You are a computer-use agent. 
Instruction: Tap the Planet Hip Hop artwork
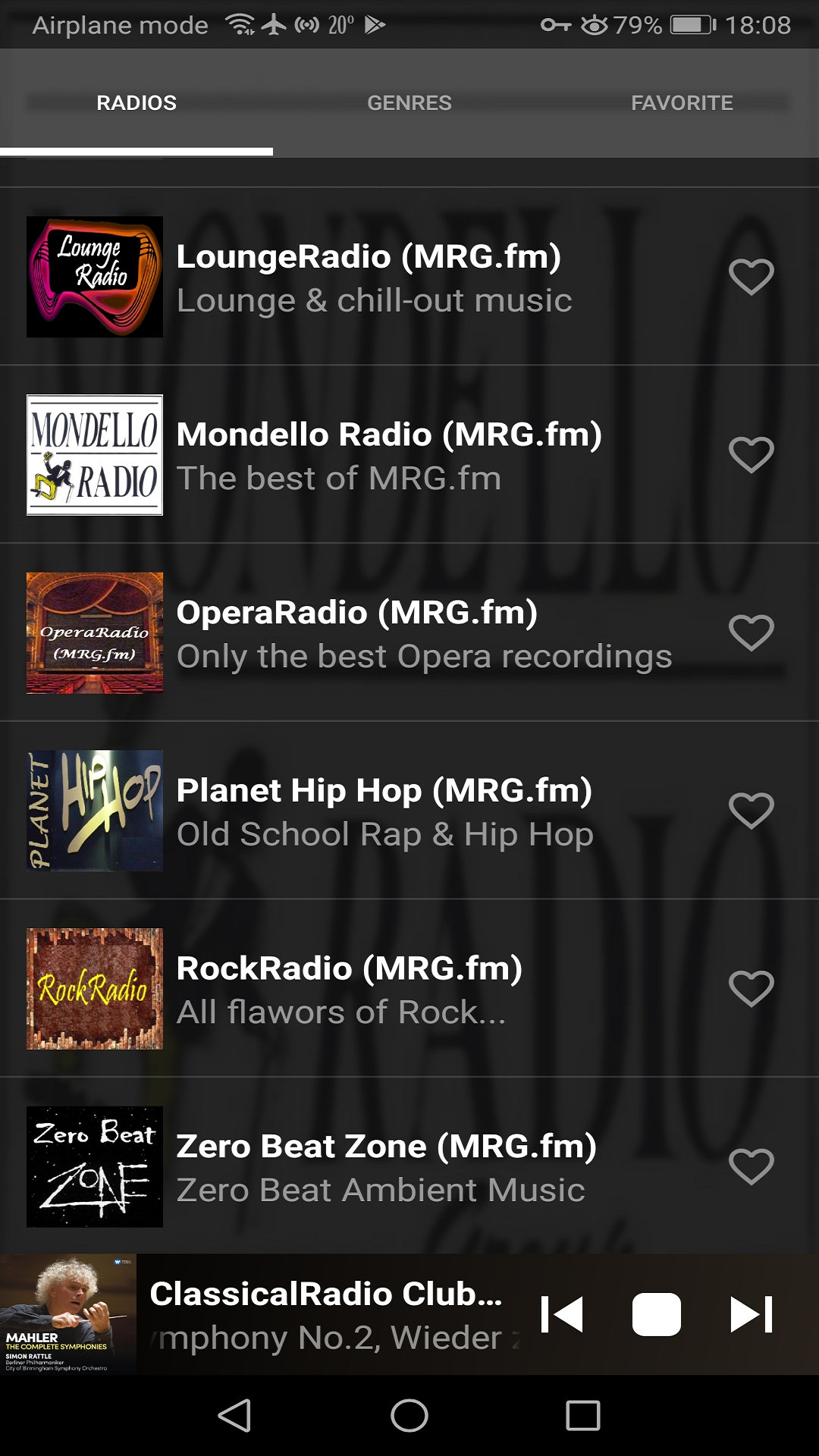(94, 810)
